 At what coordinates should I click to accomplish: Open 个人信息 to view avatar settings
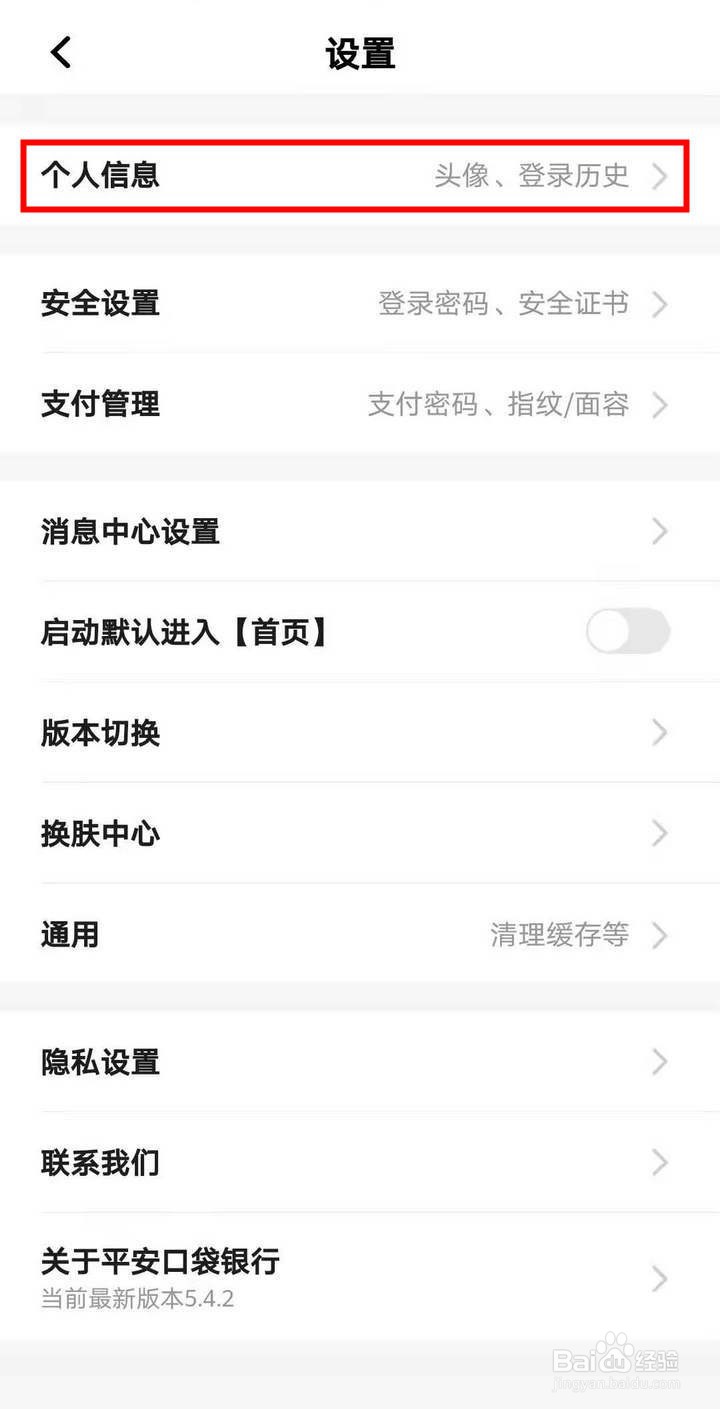point(100,176)
